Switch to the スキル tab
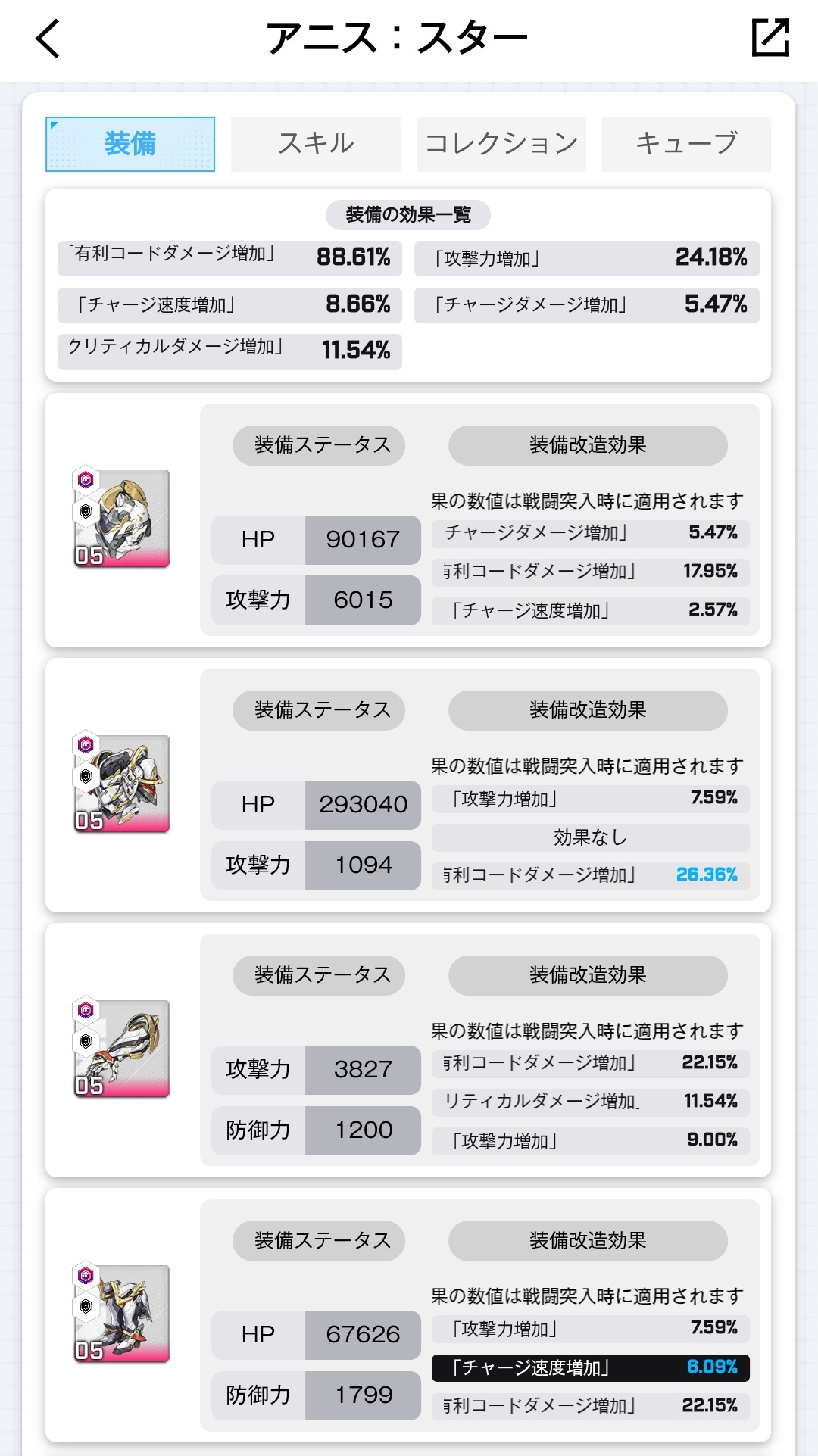The height and width of the screenshot is (1456, 818). pyautogui.click(x=316, y=144)
